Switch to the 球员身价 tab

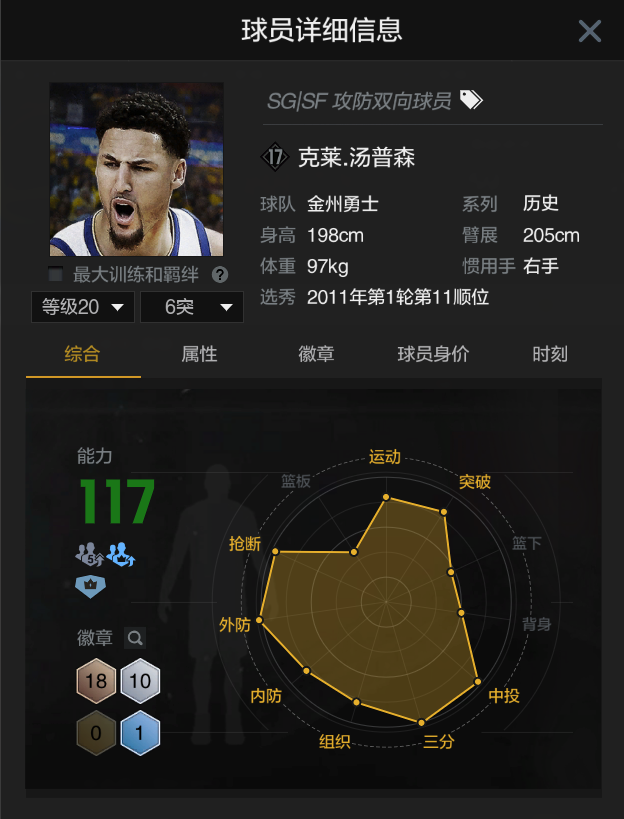[433, 354]
